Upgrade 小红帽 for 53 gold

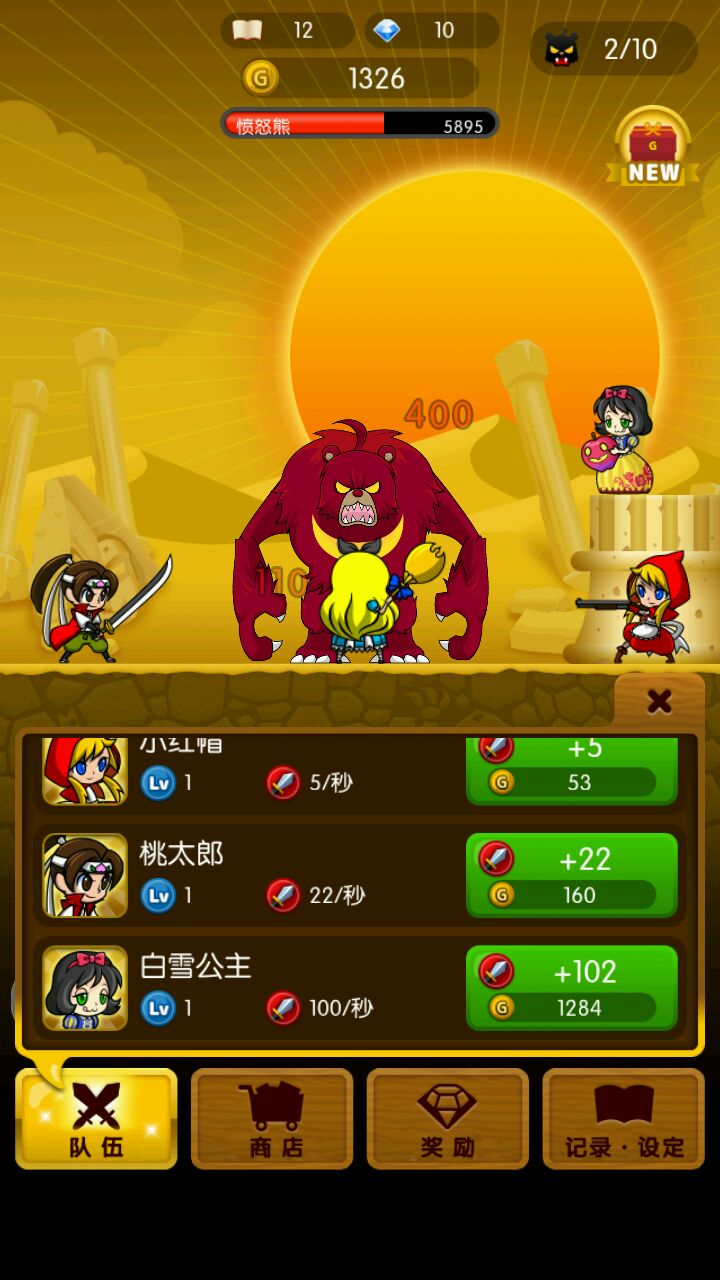click(x=572, y=772)
